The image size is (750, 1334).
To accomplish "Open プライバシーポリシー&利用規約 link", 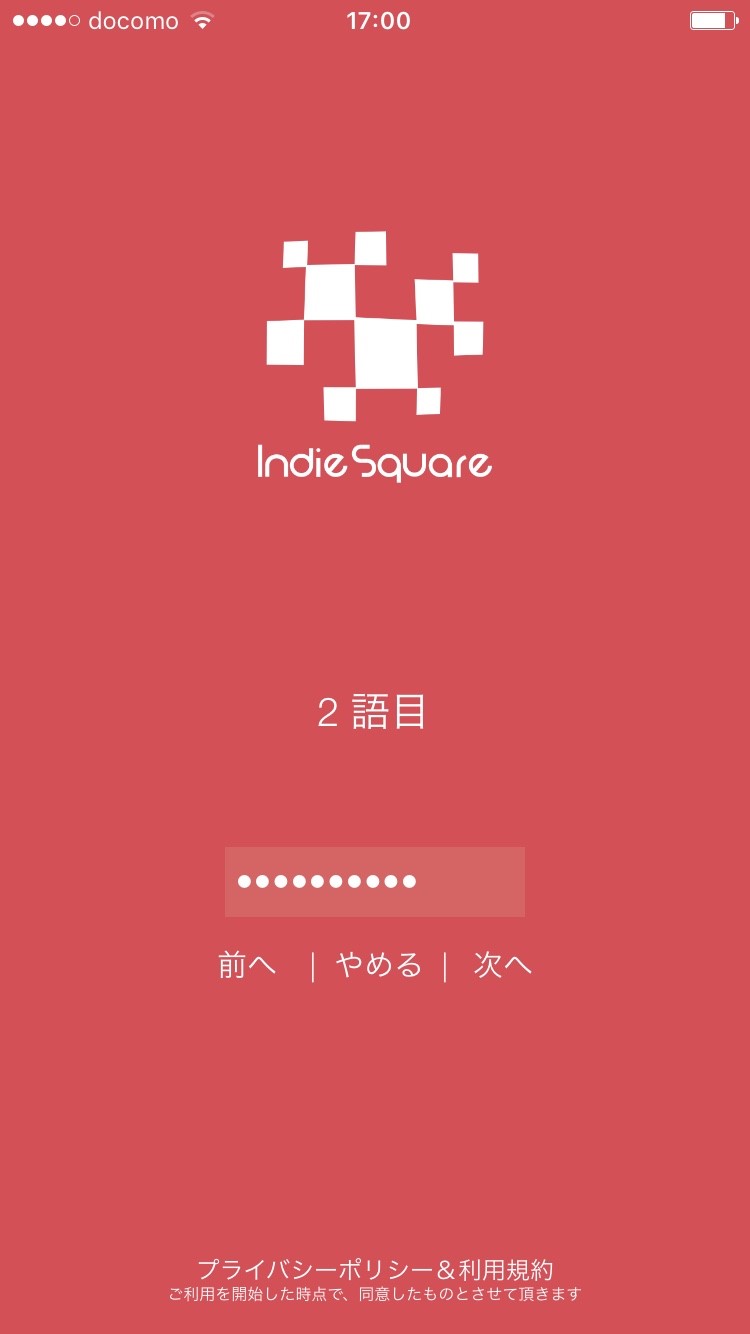I will click(x=375, y=1270).
